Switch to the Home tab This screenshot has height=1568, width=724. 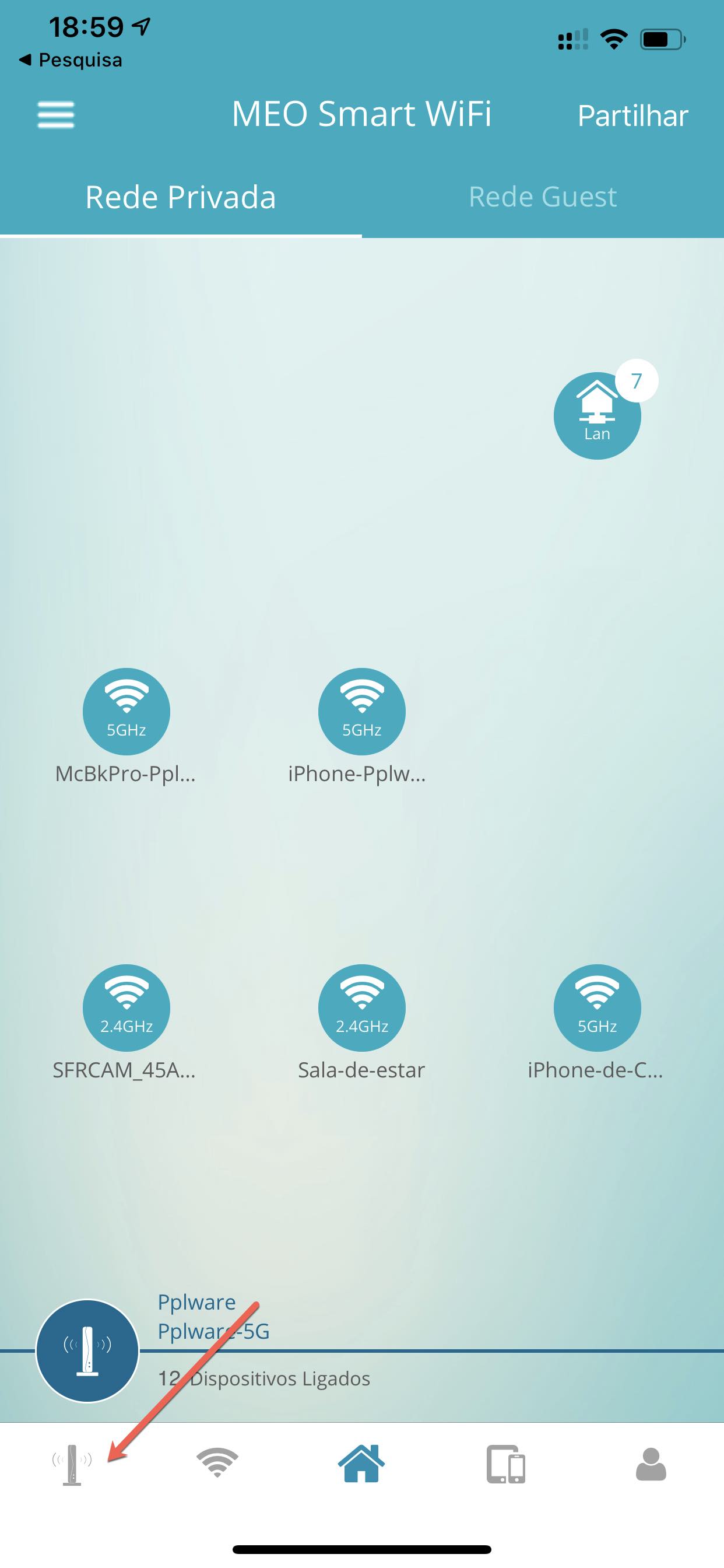[361, 1464]
